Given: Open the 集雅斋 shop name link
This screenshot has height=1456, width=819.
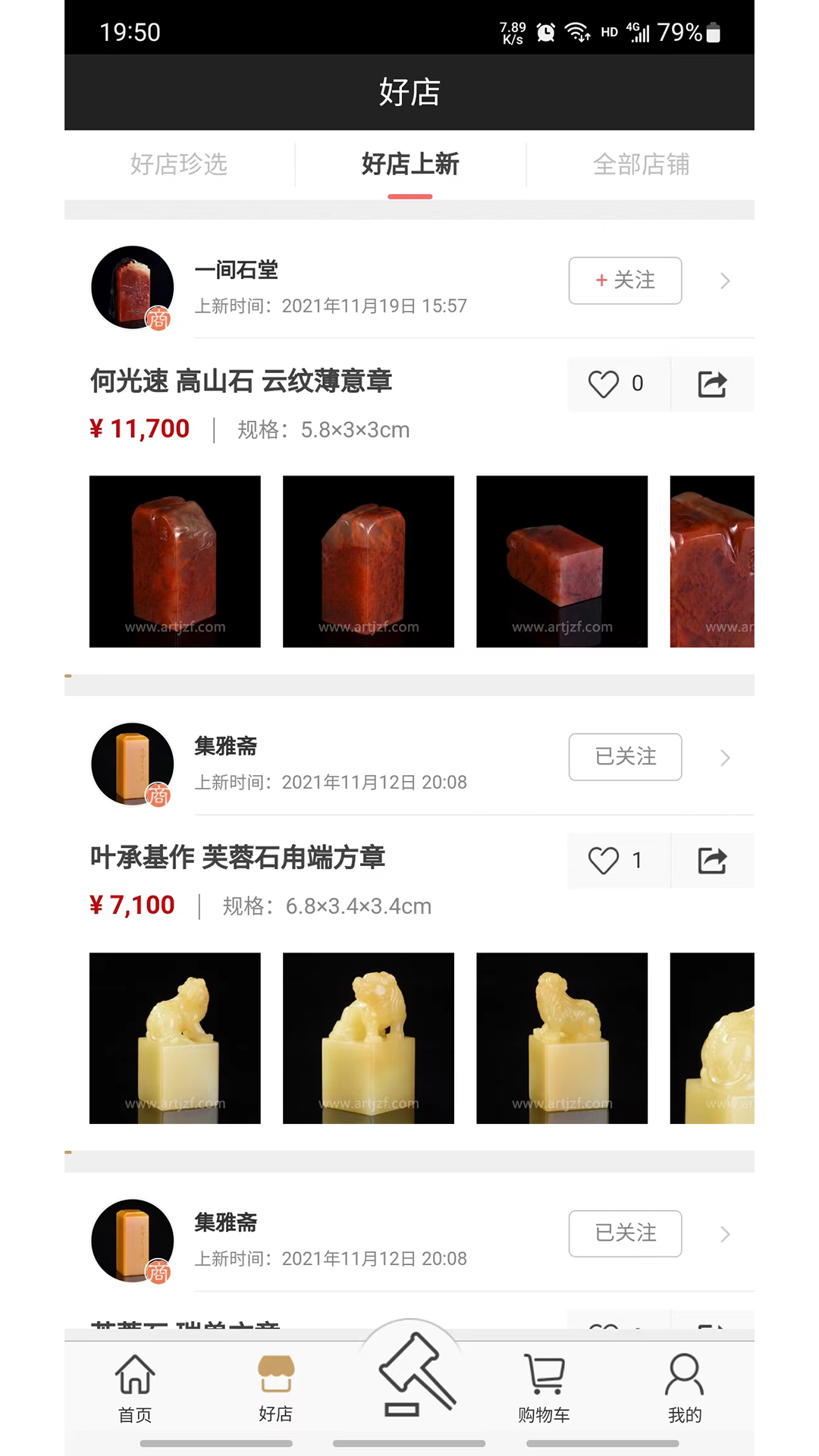Looking at the screenshot, I should [x=225, y=747].
